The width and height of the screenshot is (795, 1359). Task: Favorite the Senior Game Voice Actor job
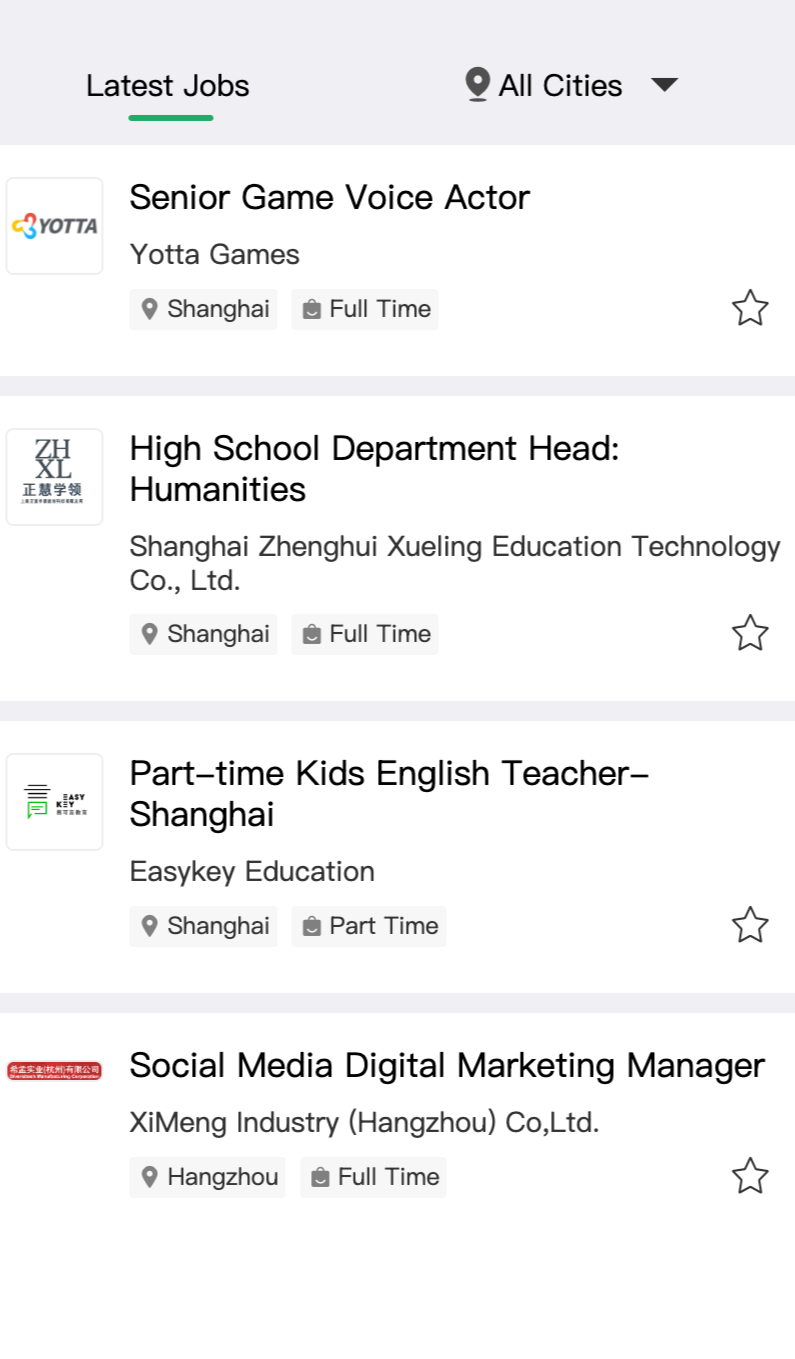click(750, 308)
